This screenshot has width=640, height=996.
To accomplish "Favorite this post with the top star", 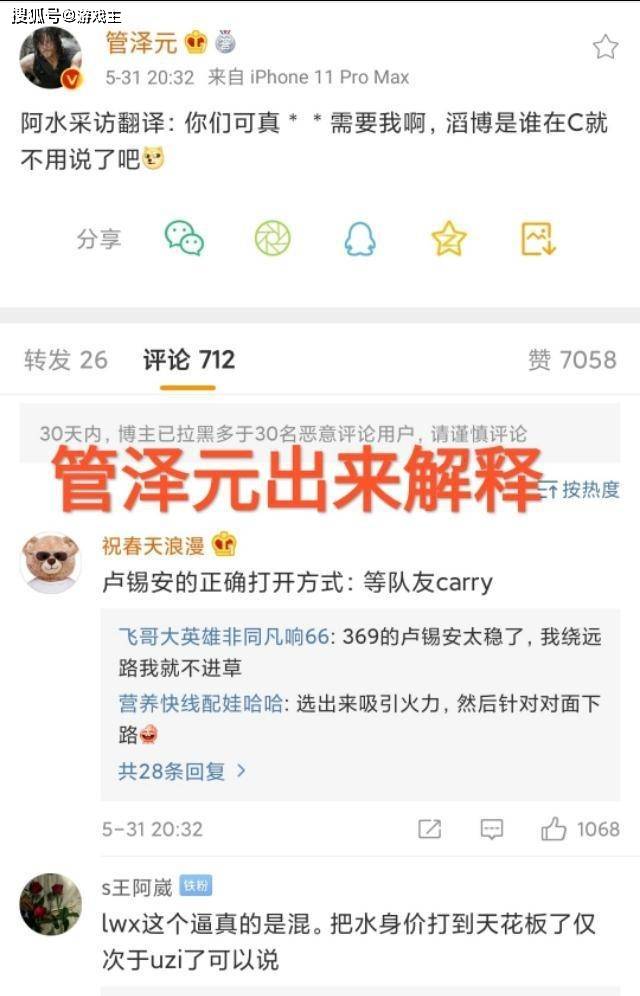I will (x=605, y=47).
